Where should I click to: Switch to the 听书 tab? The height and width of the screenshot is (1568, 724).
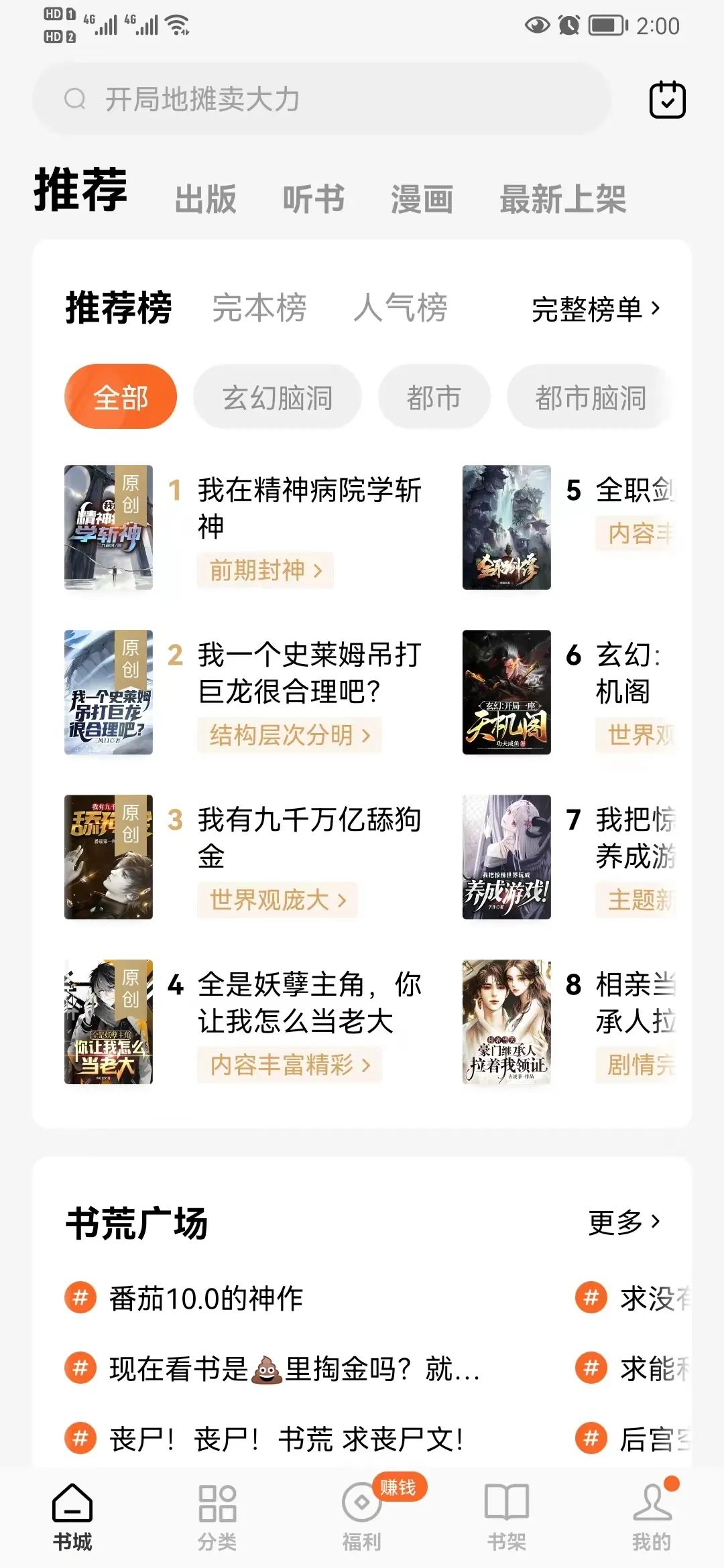[x=313, y=199]
